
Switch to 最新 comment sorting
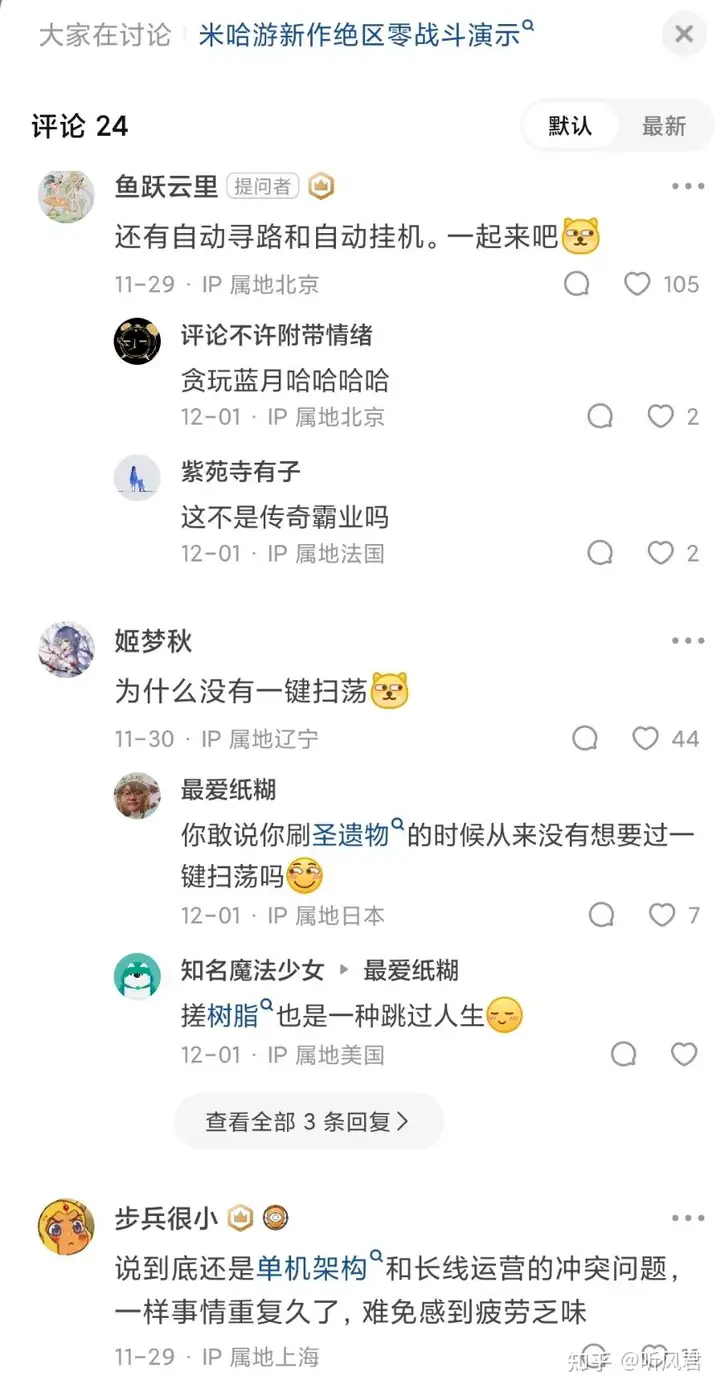663,126
